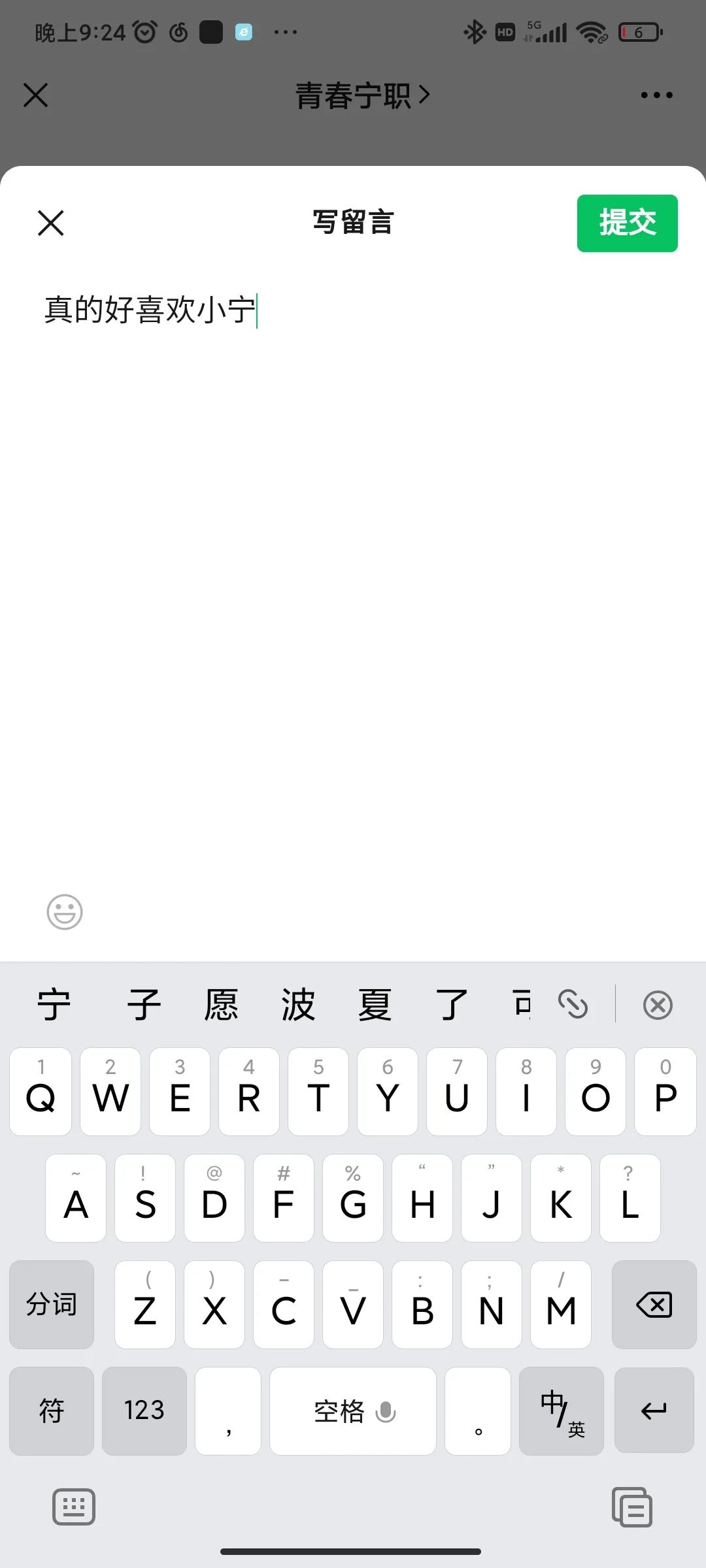Open the 青春宁职 account title link
This screenshot has height=1568, width=706.
click(362, 96)
